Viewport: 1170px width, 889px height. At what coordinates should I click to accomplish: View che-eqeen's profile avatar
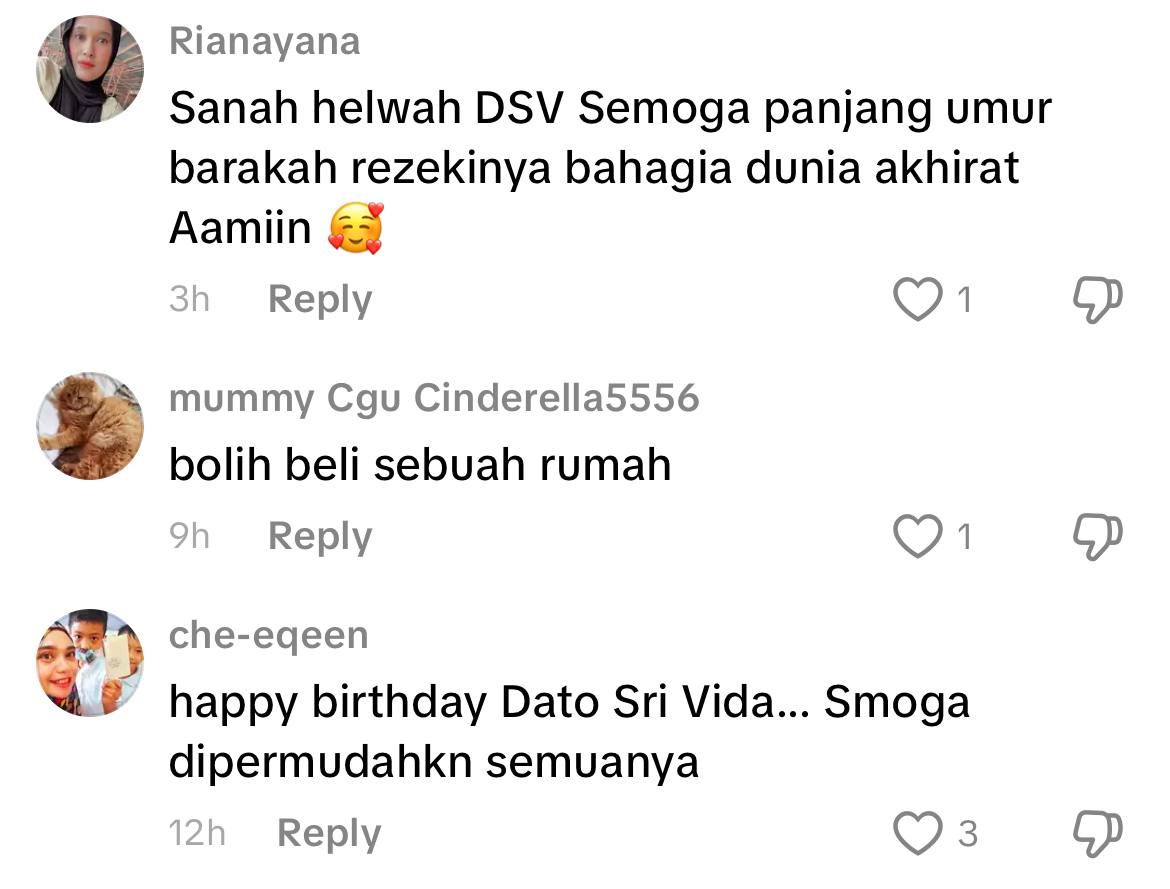[x=90, y=662]
